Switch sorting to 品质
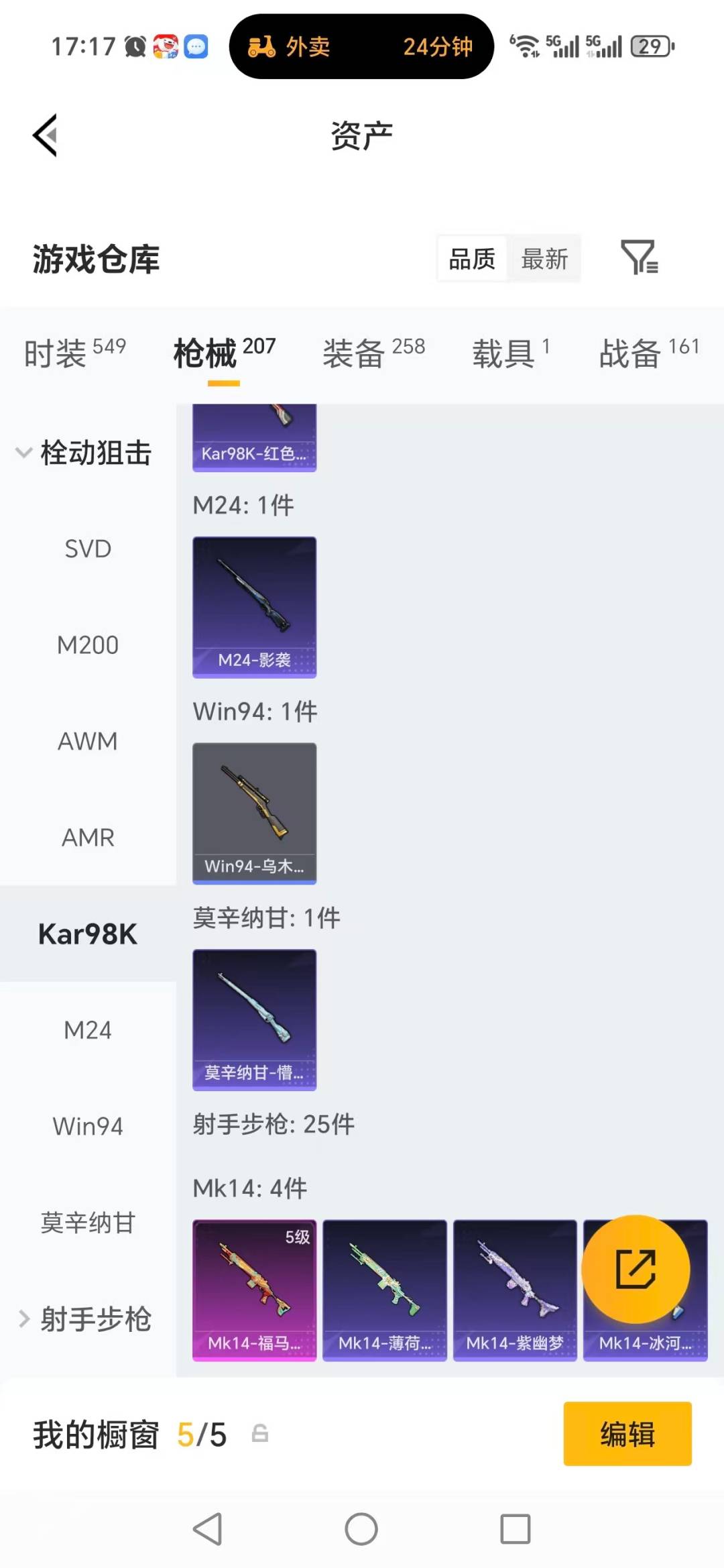This screenshot has width=724, height=1568. coord(472,258)
